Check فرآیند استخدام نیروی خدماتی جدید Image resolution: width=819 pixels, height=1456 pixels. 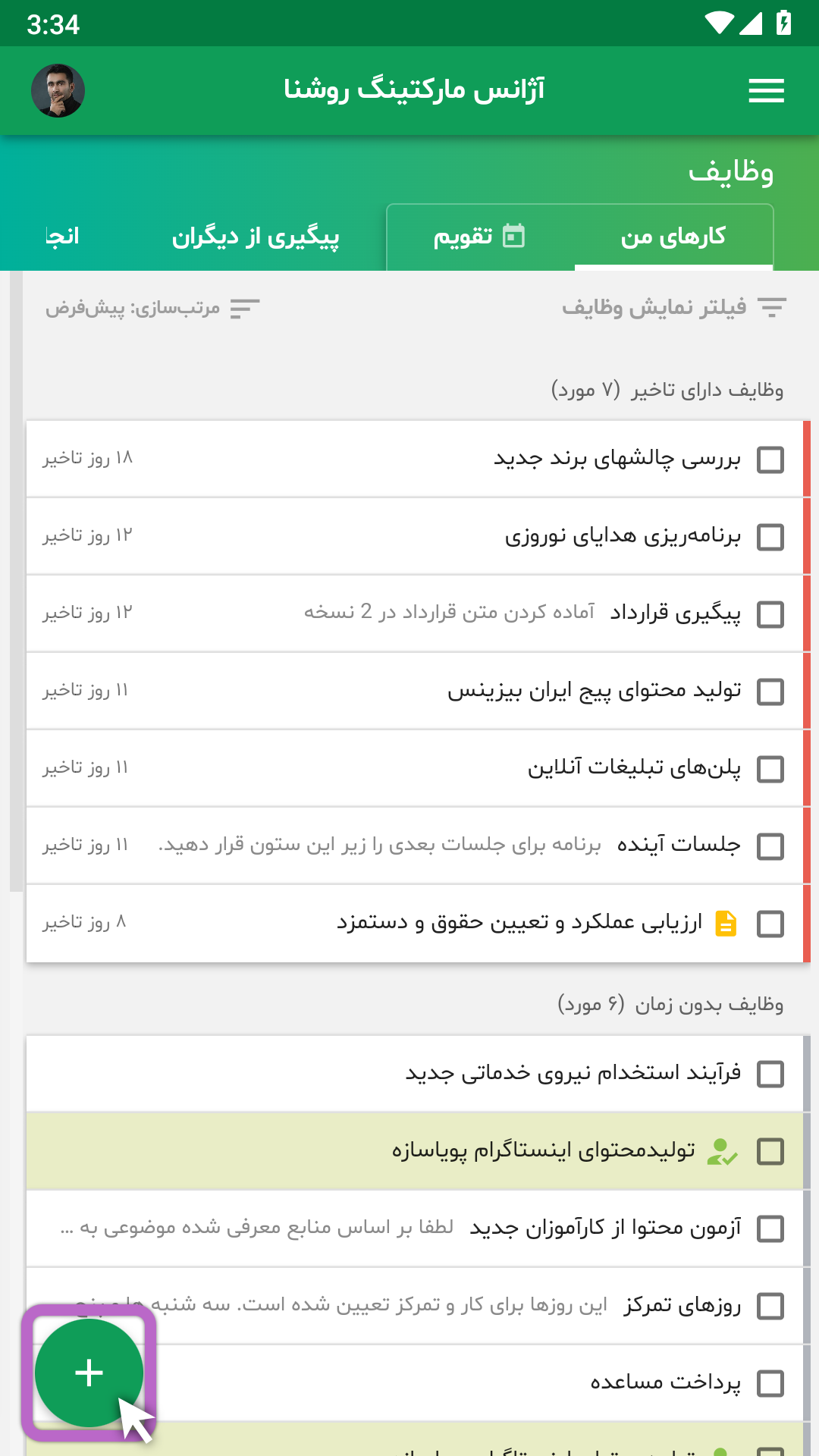(x=770, y=1074)
